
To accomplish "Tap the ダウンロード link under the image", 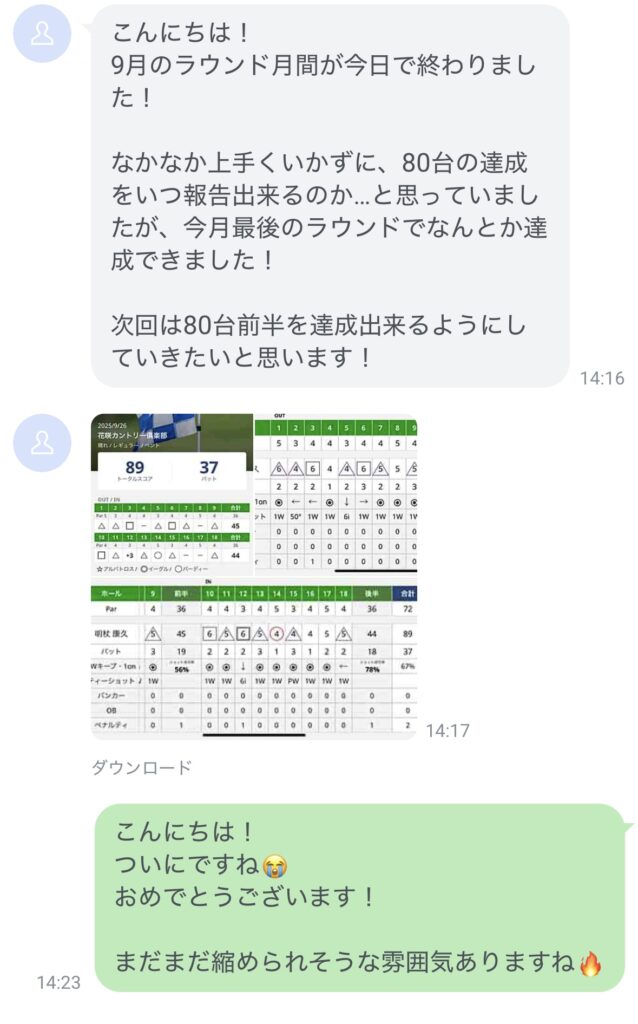I will click(x=141, y=768).
